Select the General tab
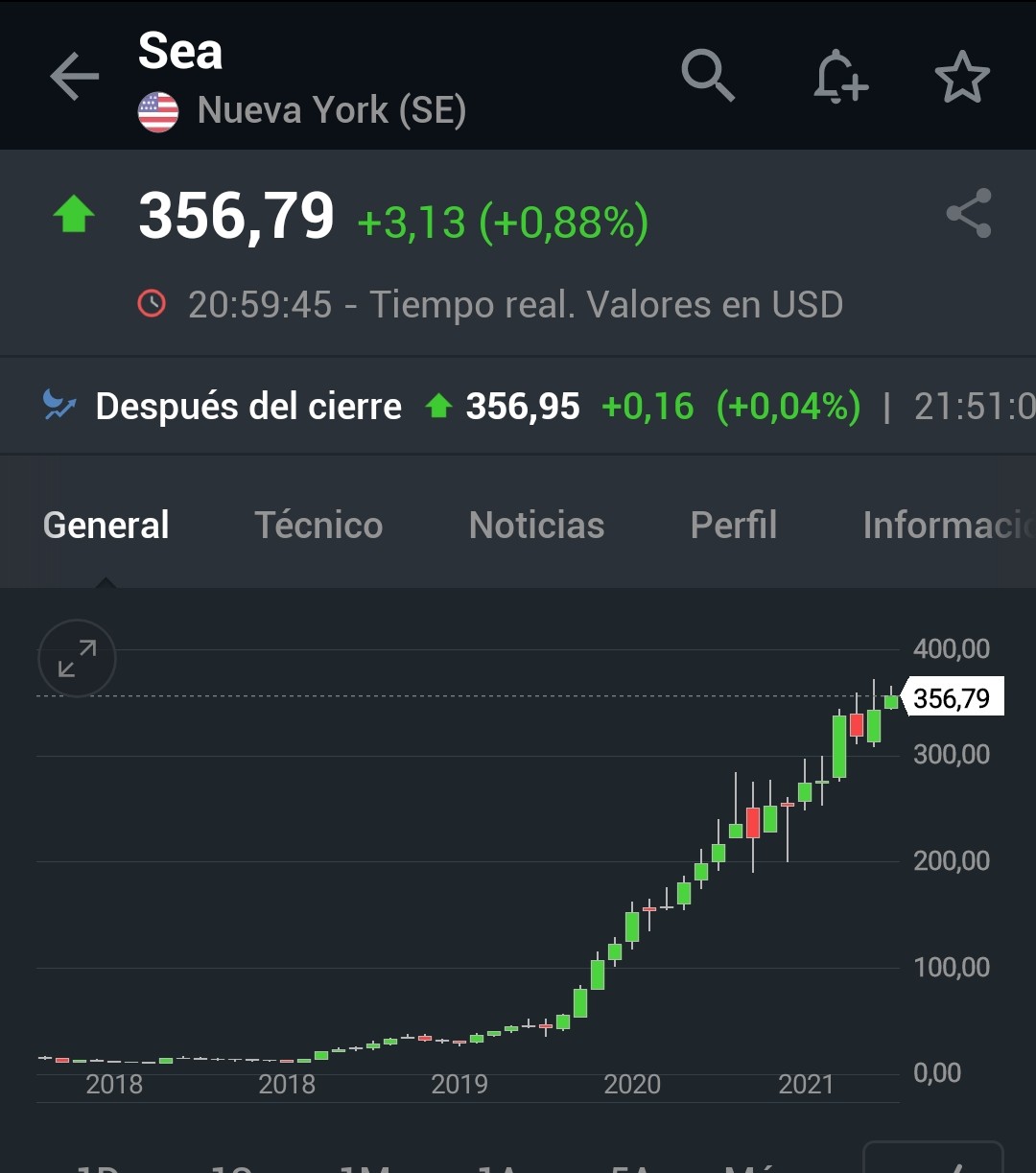Viewport: 1036px width, 1173px height. (106, 525)
